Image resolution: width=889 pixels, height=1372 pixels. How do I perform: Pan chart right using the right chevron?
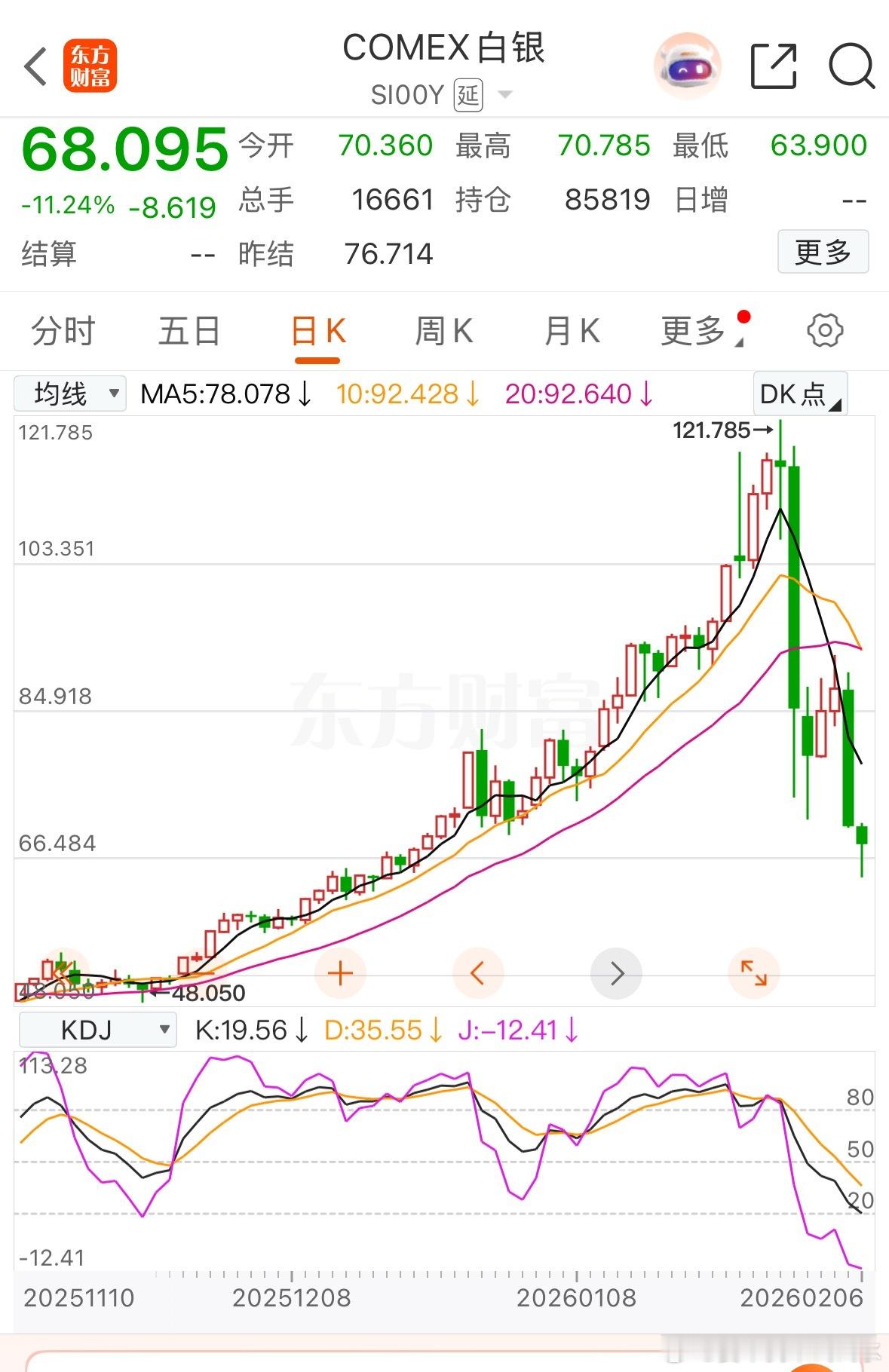[x=616, y=973]
